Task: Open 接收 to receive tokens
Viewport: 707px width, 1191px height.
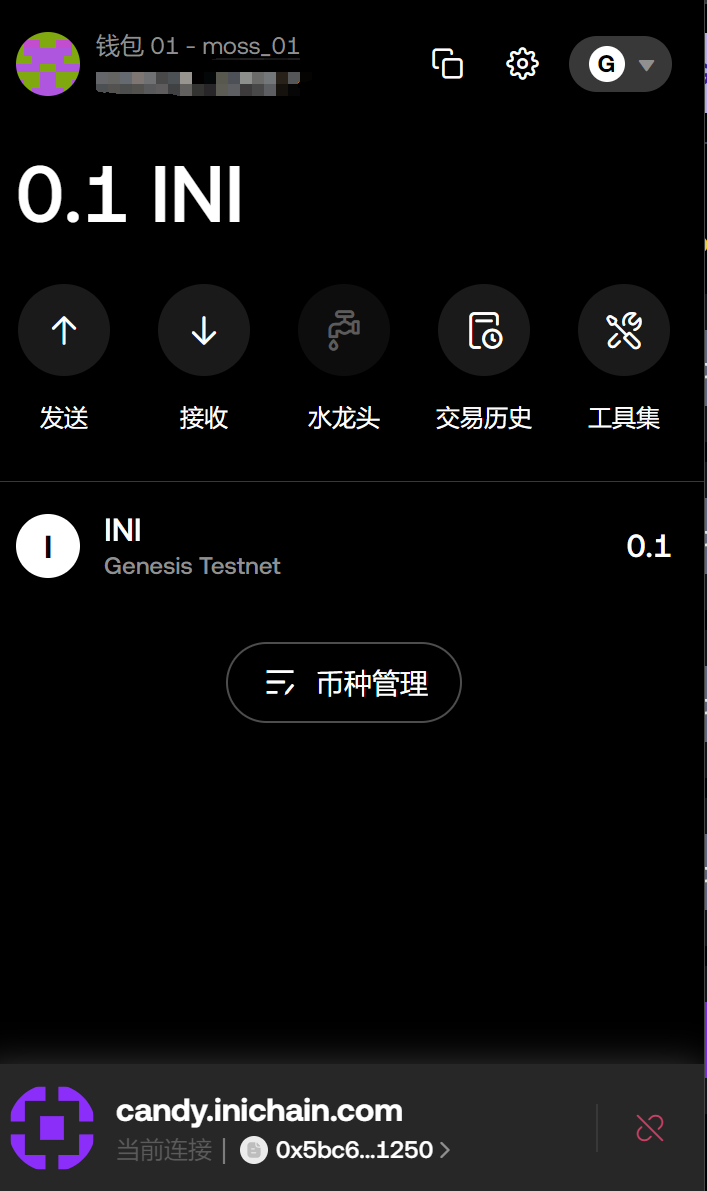Action: click(204, 330)
